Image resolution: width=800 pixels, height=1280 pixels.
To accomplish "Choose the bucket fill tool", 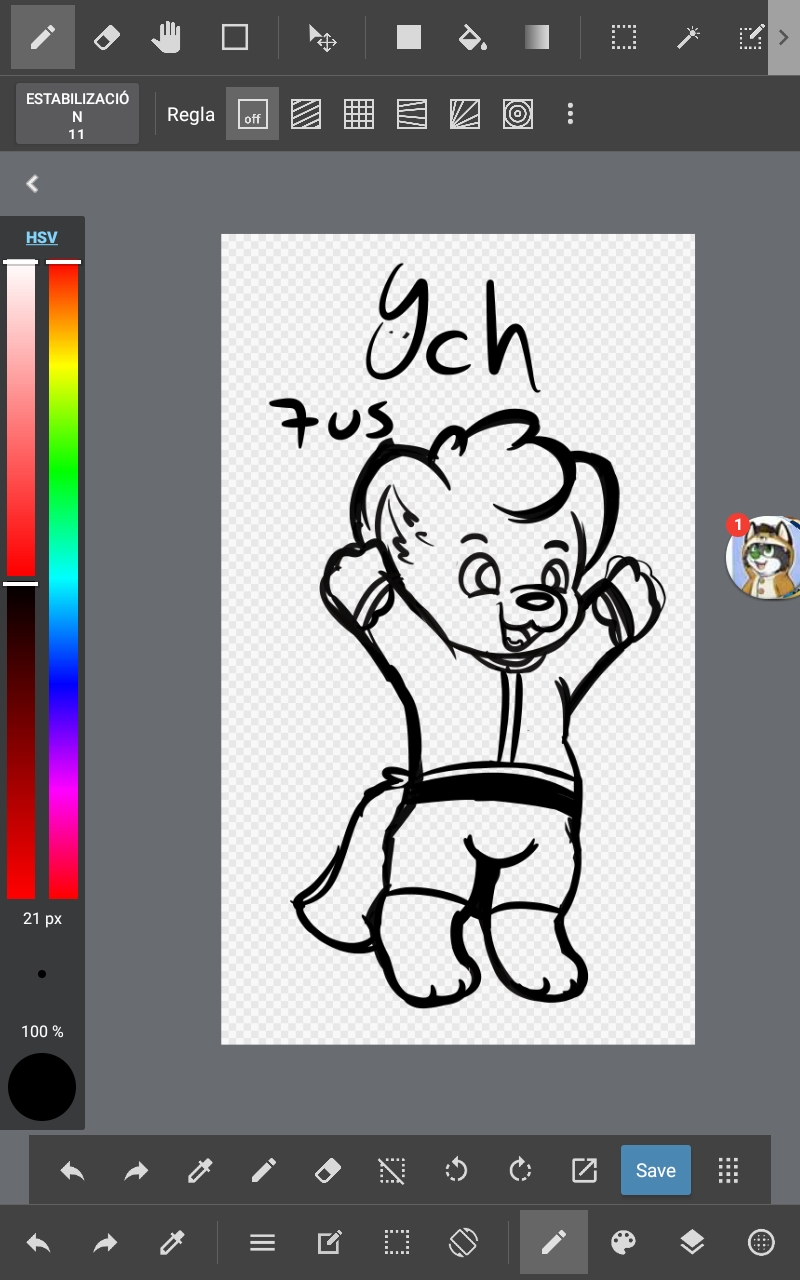I will (471, 38).
